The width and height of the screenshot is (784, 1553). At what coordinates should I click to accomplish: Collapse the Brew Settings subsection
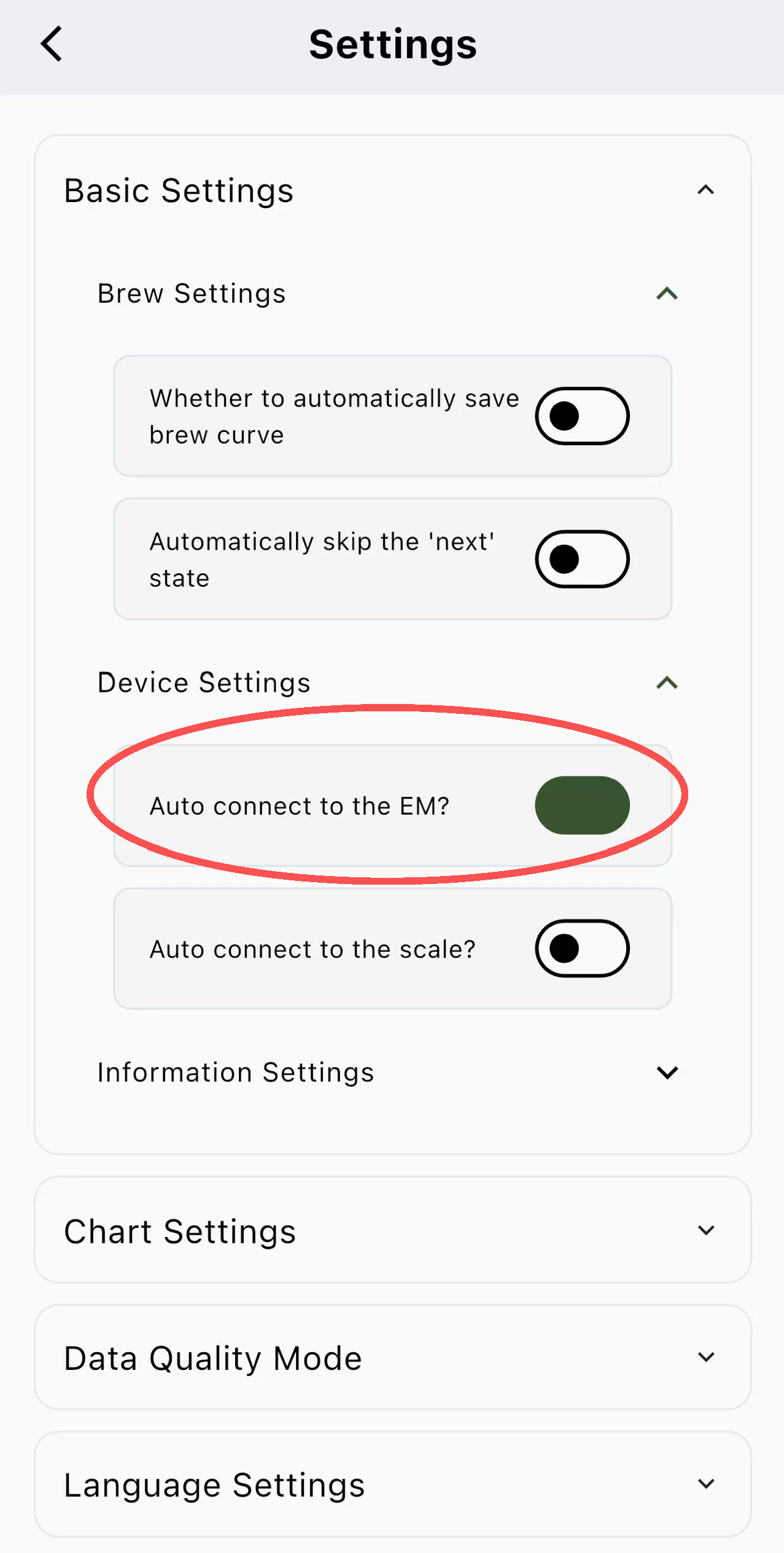point(667,294)
